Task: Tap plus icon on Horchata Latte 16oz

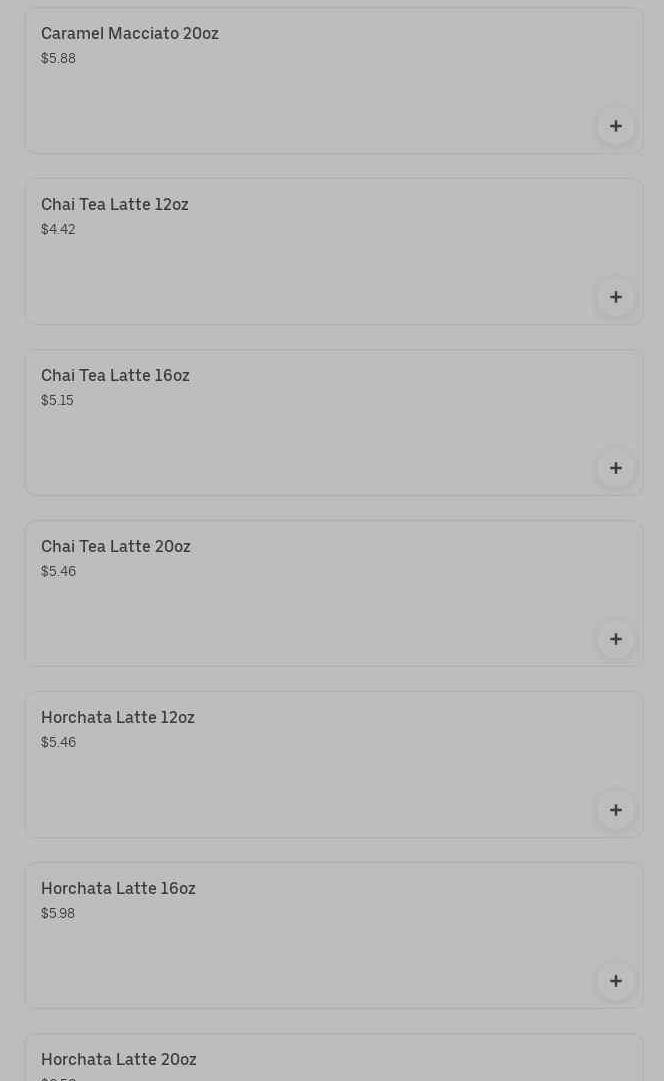Action: [616, 981]
